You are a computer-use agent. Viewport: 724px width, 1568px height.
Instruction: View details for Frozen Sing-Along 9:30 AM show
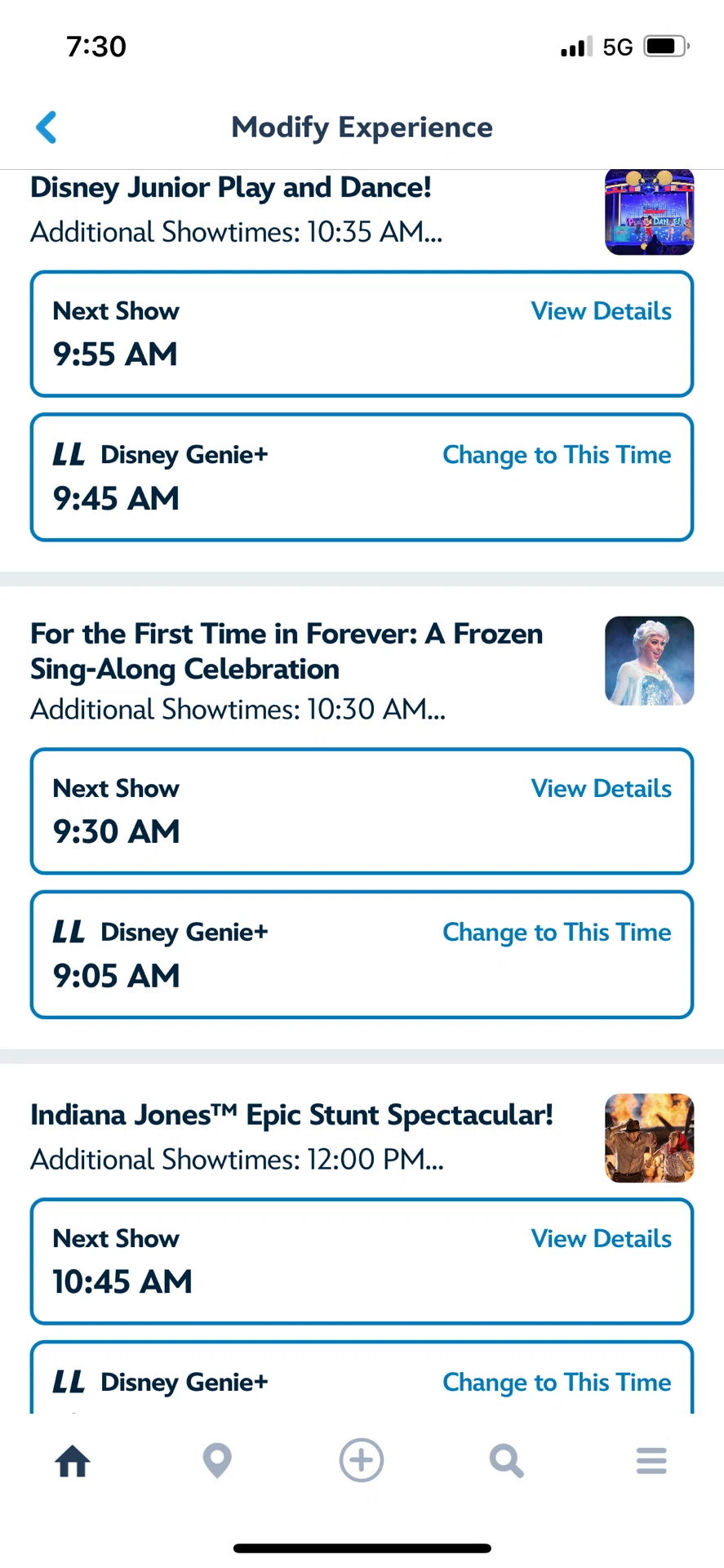point(601,789)
